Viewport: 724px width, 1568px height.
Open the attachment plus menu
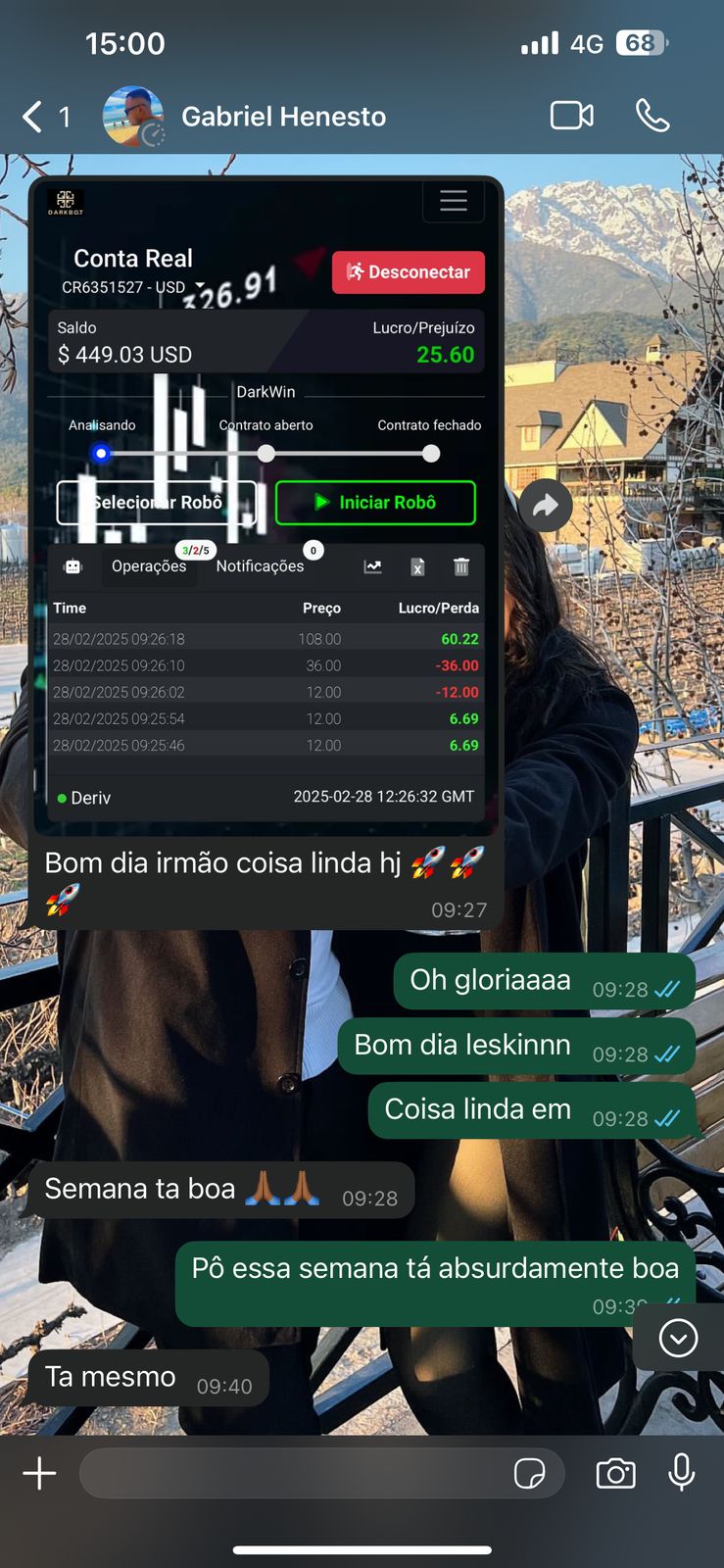pyautogui.click(x=39, y=1473)
